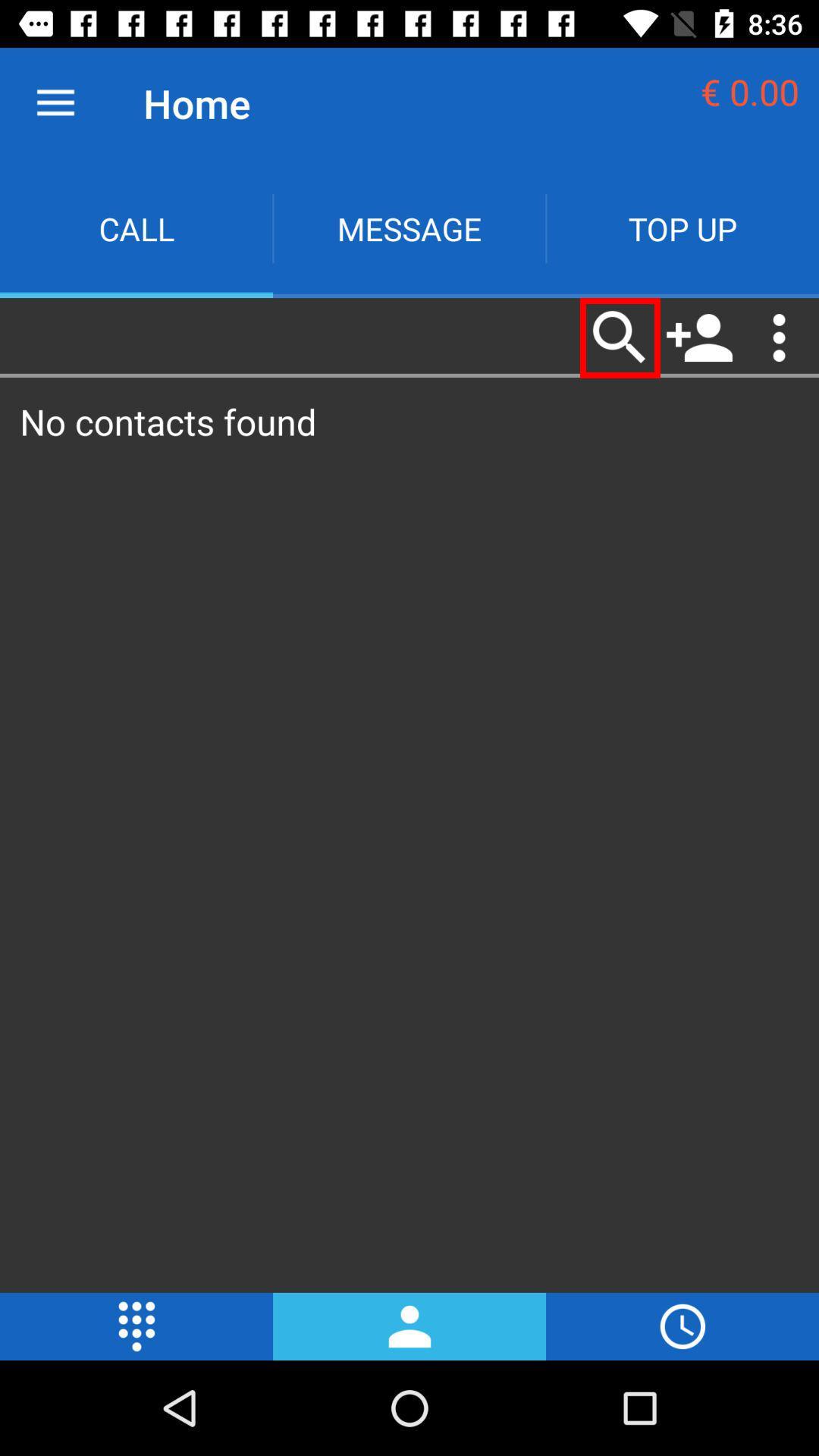Go to the system home screen
Screen dimensions: 819x1456
coord(409,1408)
